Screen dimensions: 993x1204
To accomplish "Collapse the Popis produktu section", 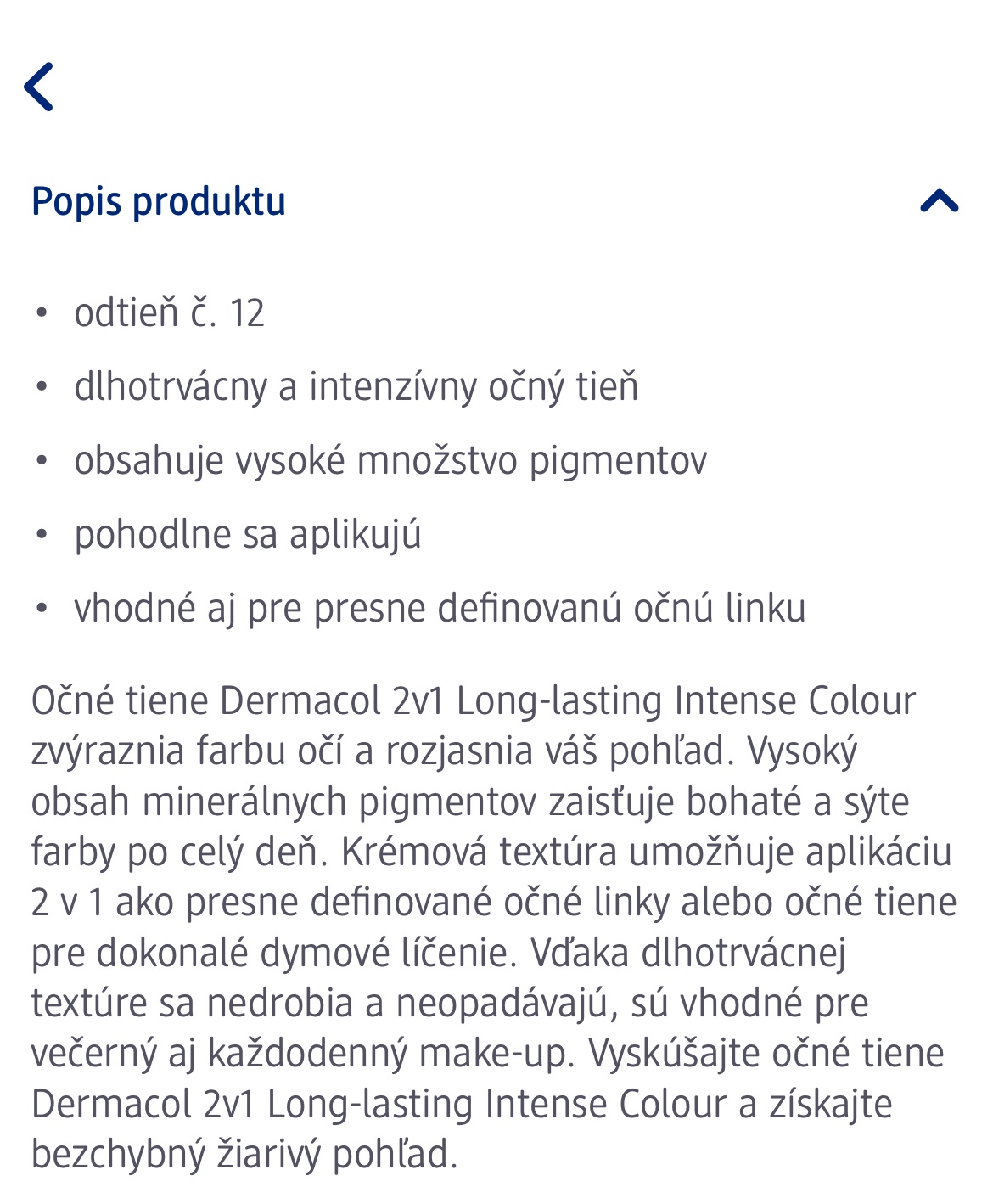I will coord(939,201).
